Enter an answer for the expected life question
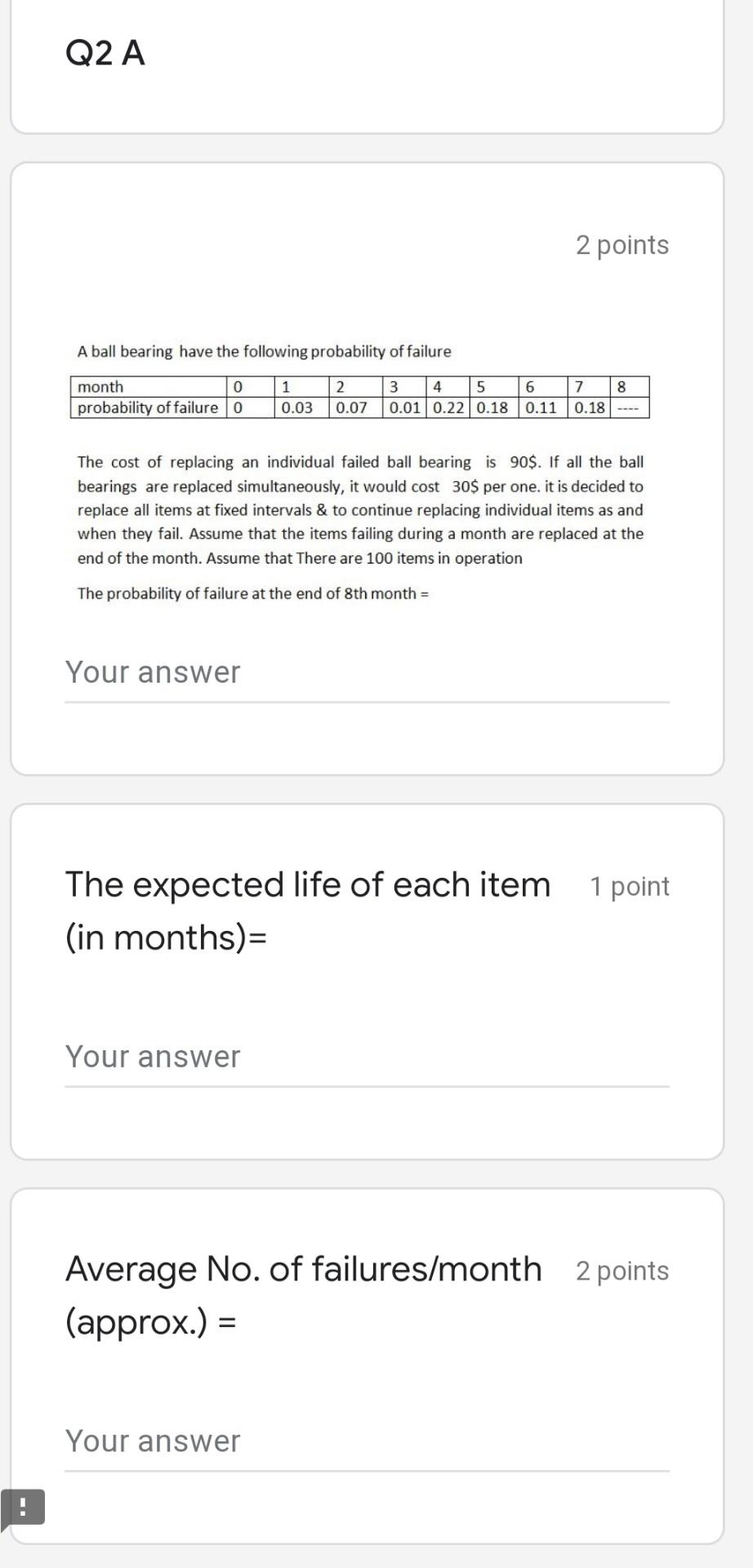753x1568 pixels. tap(367, 1058)
